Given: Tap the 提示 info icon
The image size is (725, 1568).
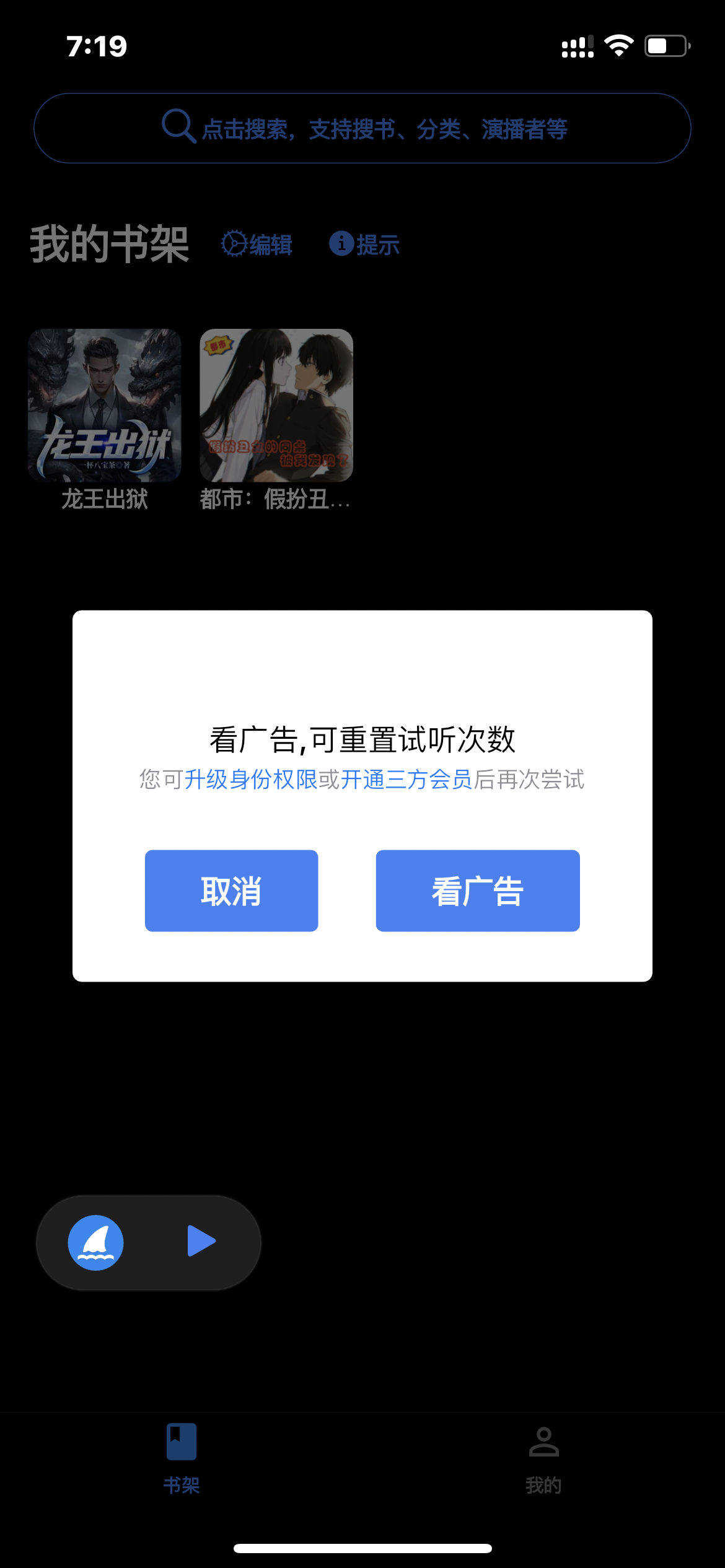Looking at the screenshot, I should (341, 243).
